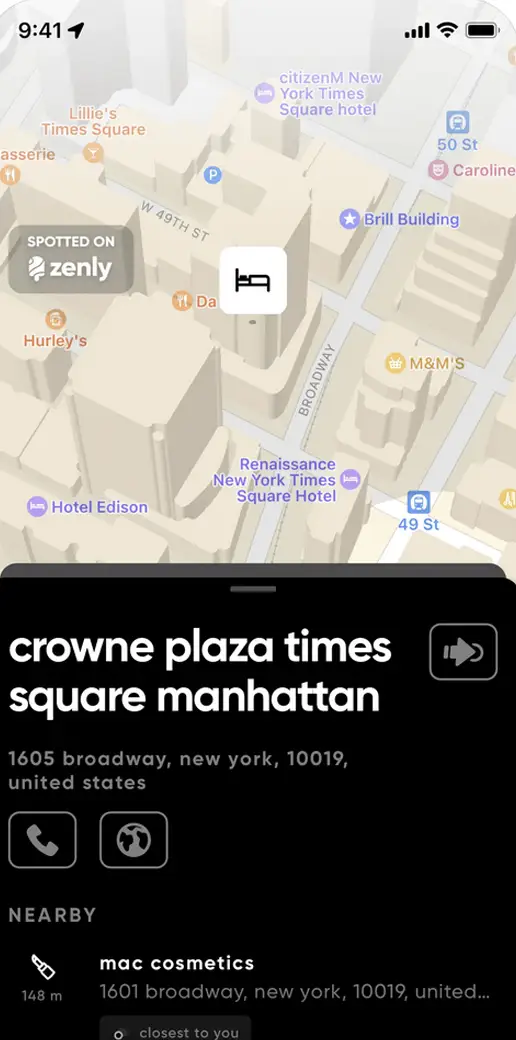Open the nearby MAC Cosmetics entry

click(x=258, y=978)
